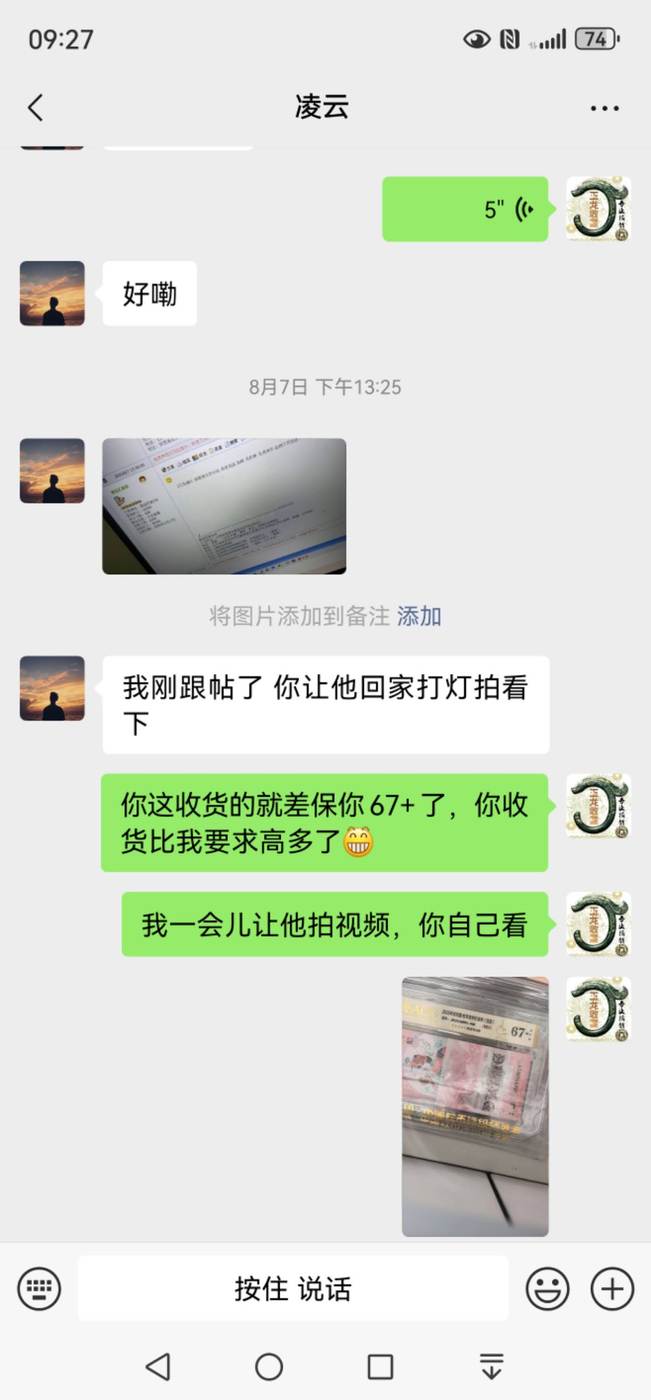The width and height of the screenshot is (651, 1400).
Task: Open the emoji sticker panel
Action: [x=547, y=1288]
